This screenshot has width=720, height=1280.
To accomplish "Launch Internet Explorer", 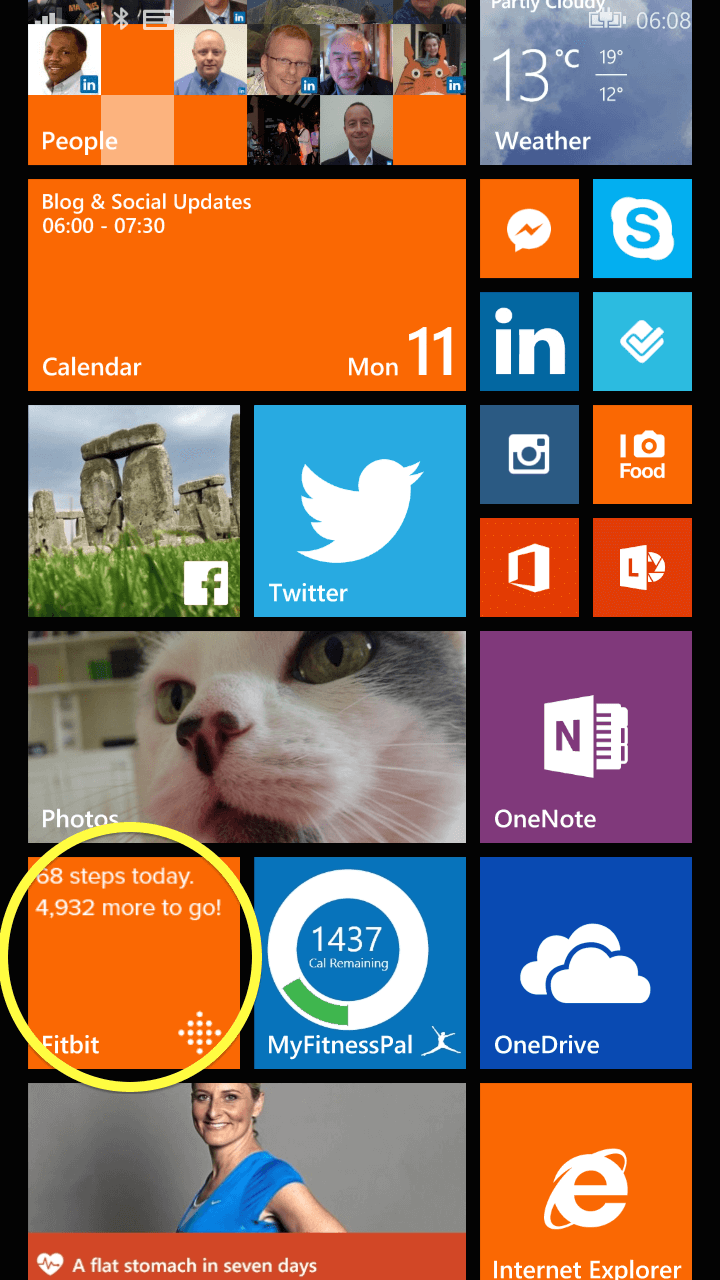I will [x=586, y=1181].
